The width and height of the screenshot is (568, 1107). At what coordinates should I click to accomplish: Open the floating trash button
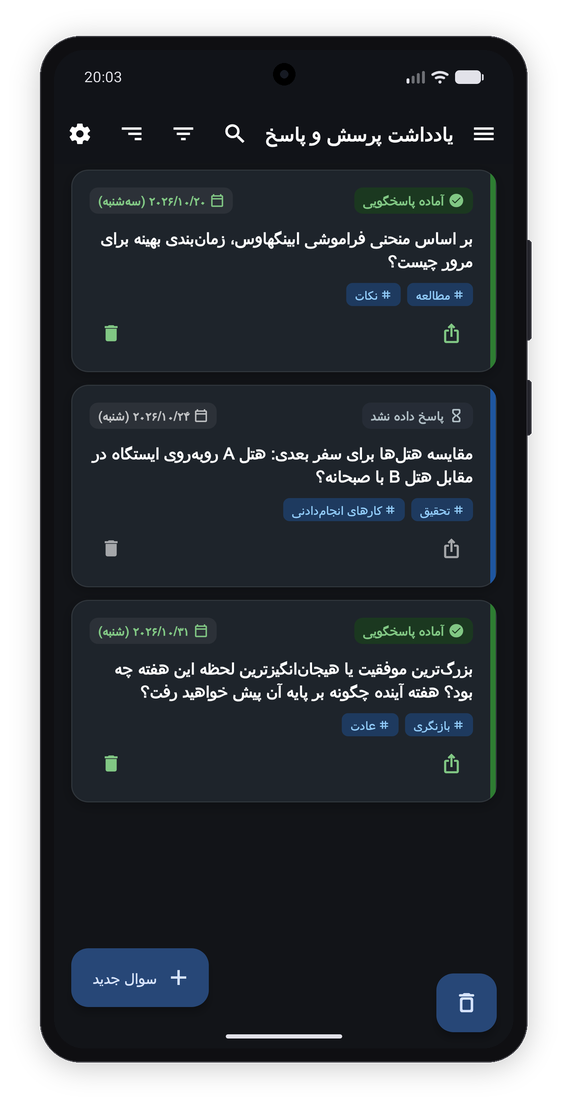click(466, 1003)
